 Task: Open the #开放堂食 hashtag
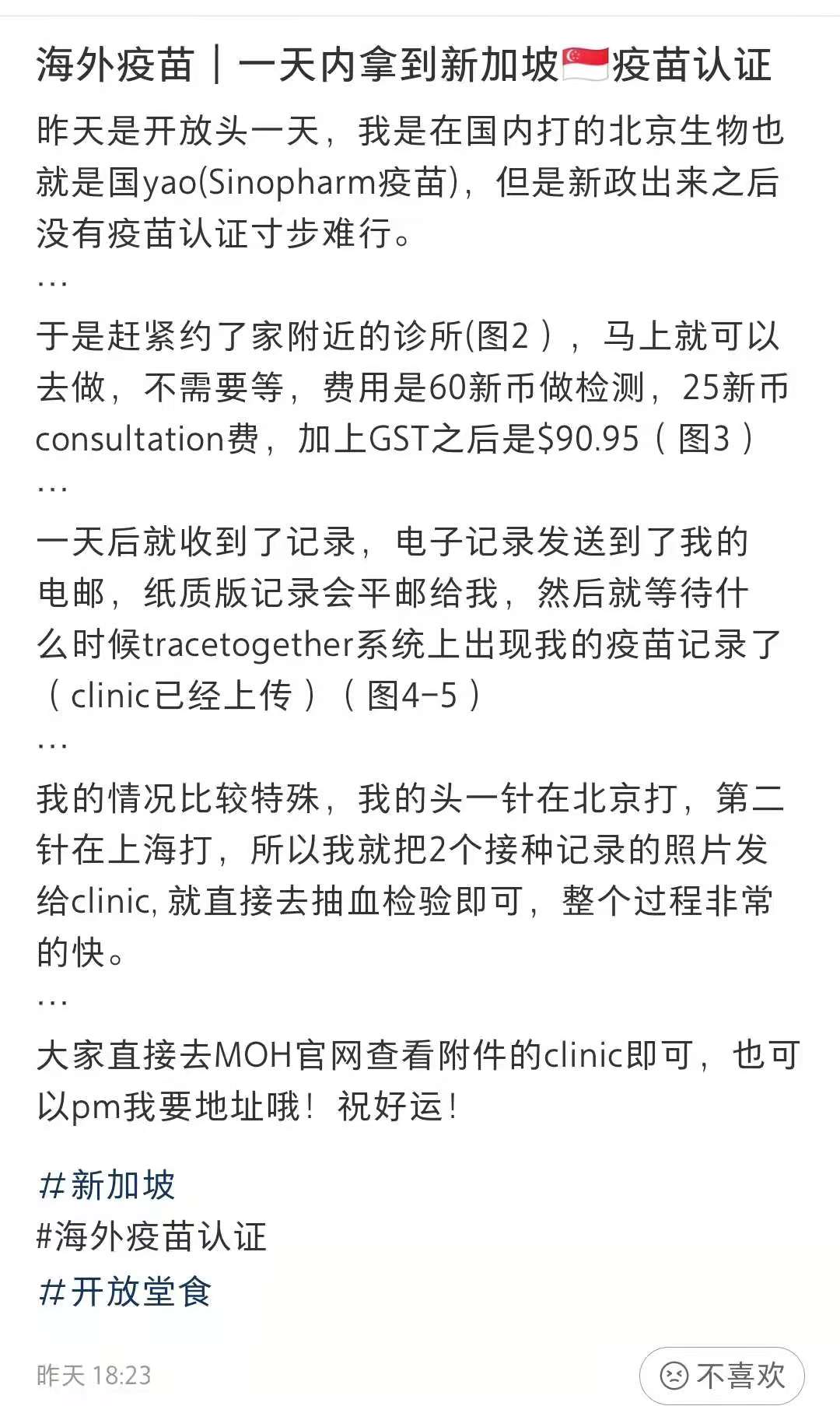click(124, 1291)
